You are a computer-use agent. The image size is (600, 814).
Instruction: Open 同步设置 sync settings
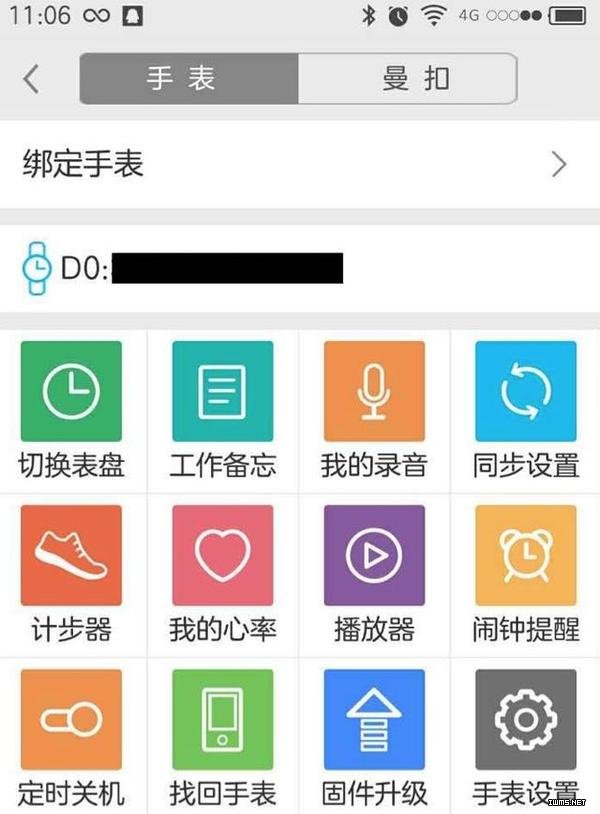(x=525, y=410)
